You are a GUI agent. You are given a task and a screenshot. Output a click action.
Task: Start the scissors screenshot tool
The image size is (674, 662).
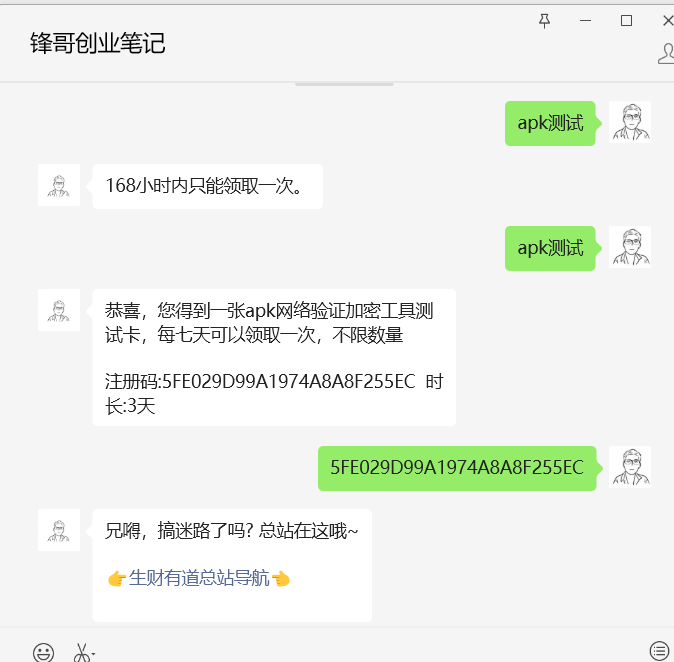coord(82,652)
